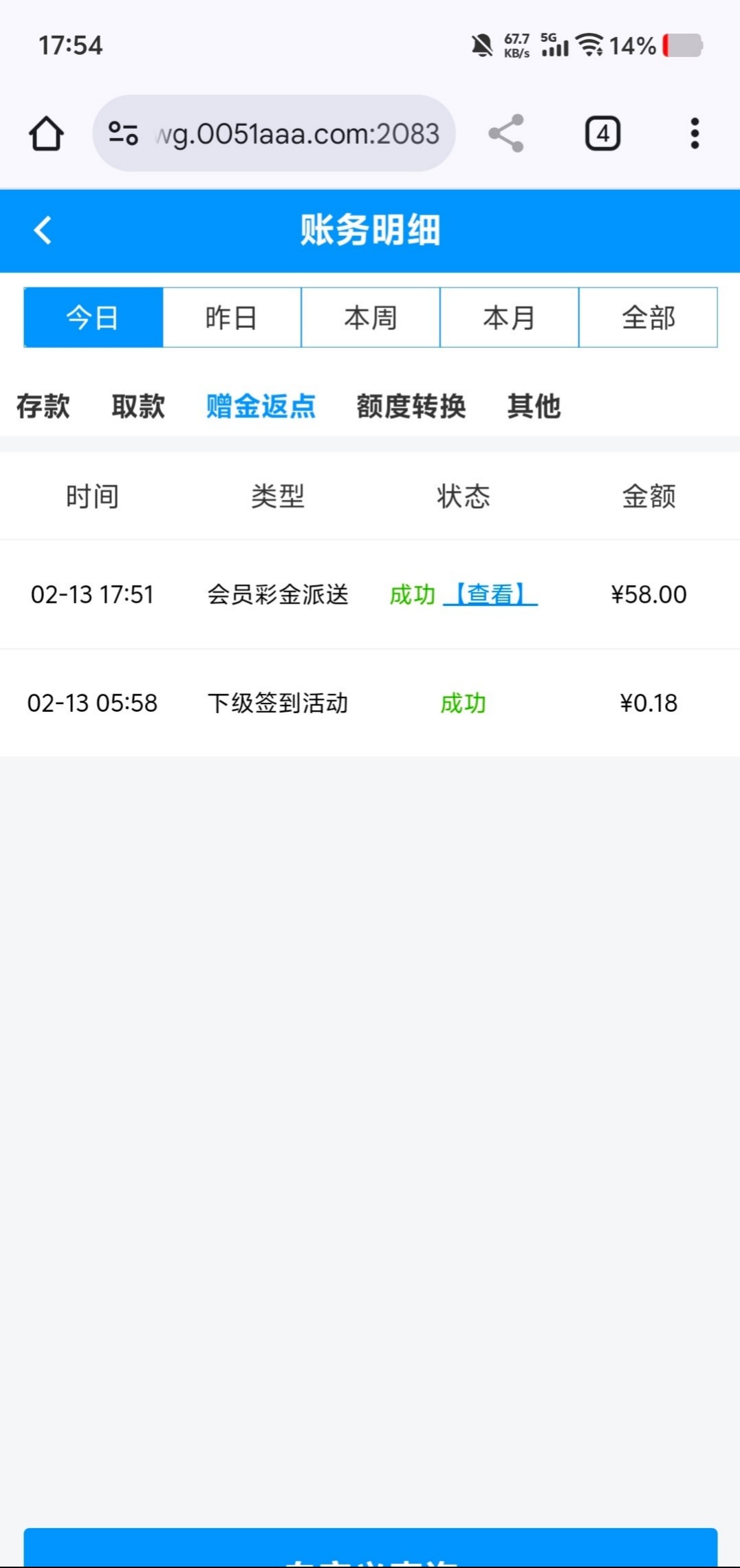Go back from 账务明细 page
740x1568 pixels.
[43, 230]
